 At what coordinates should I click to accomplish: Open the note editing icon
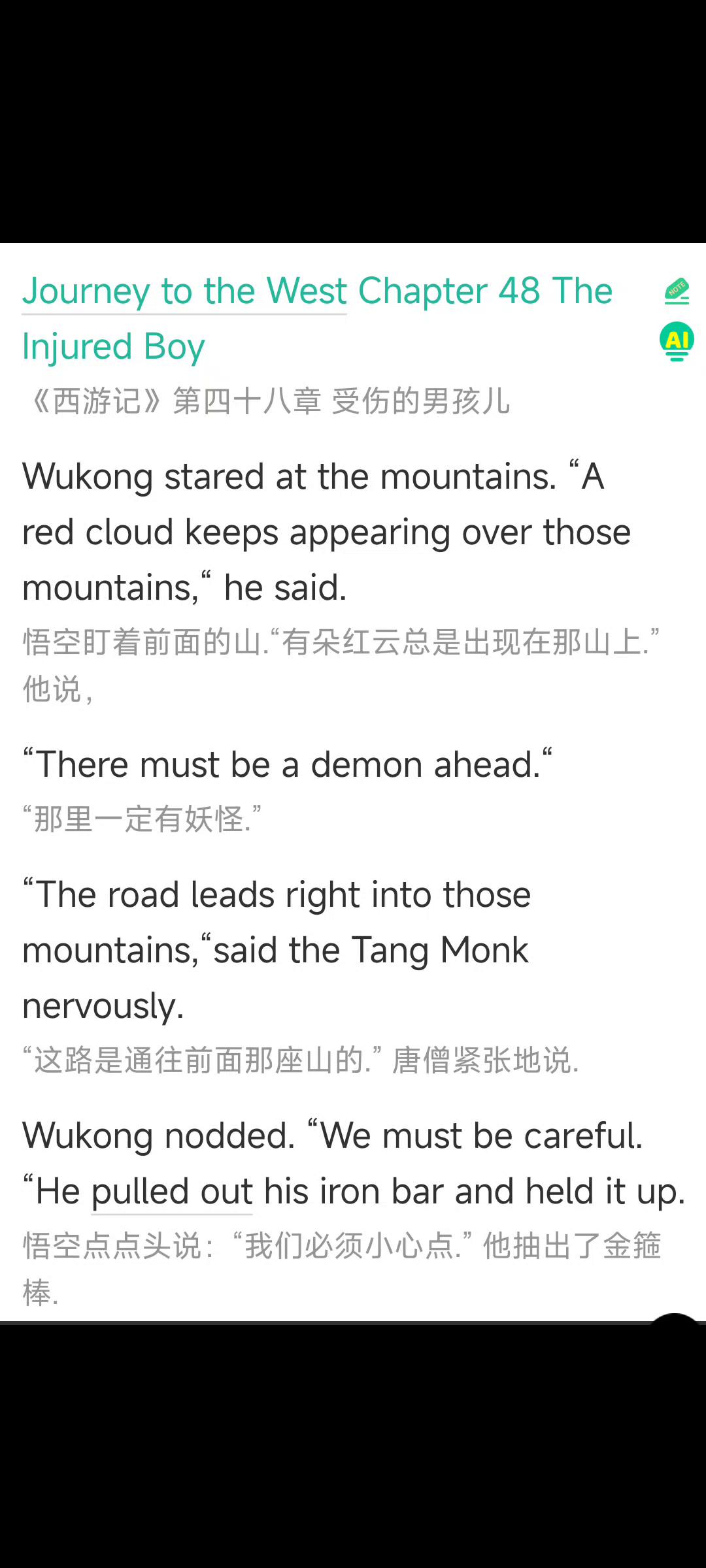[677, 291]
